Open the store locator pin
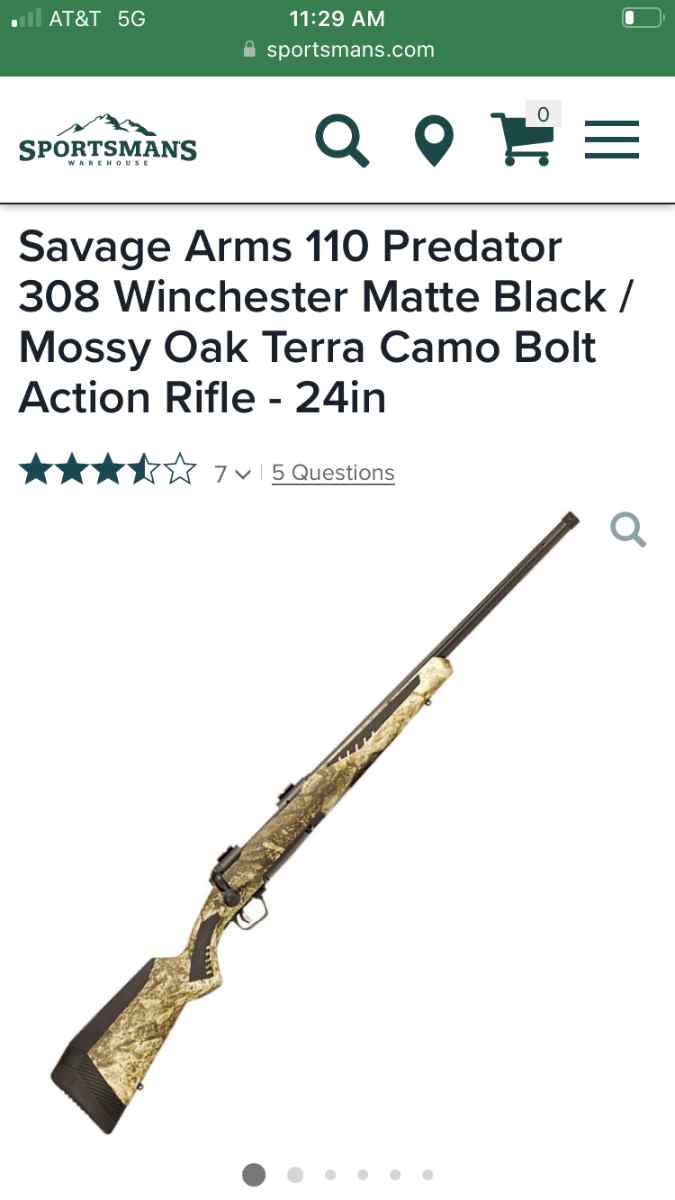Viewport: 675px width, 1200px height. coord(434,141)
